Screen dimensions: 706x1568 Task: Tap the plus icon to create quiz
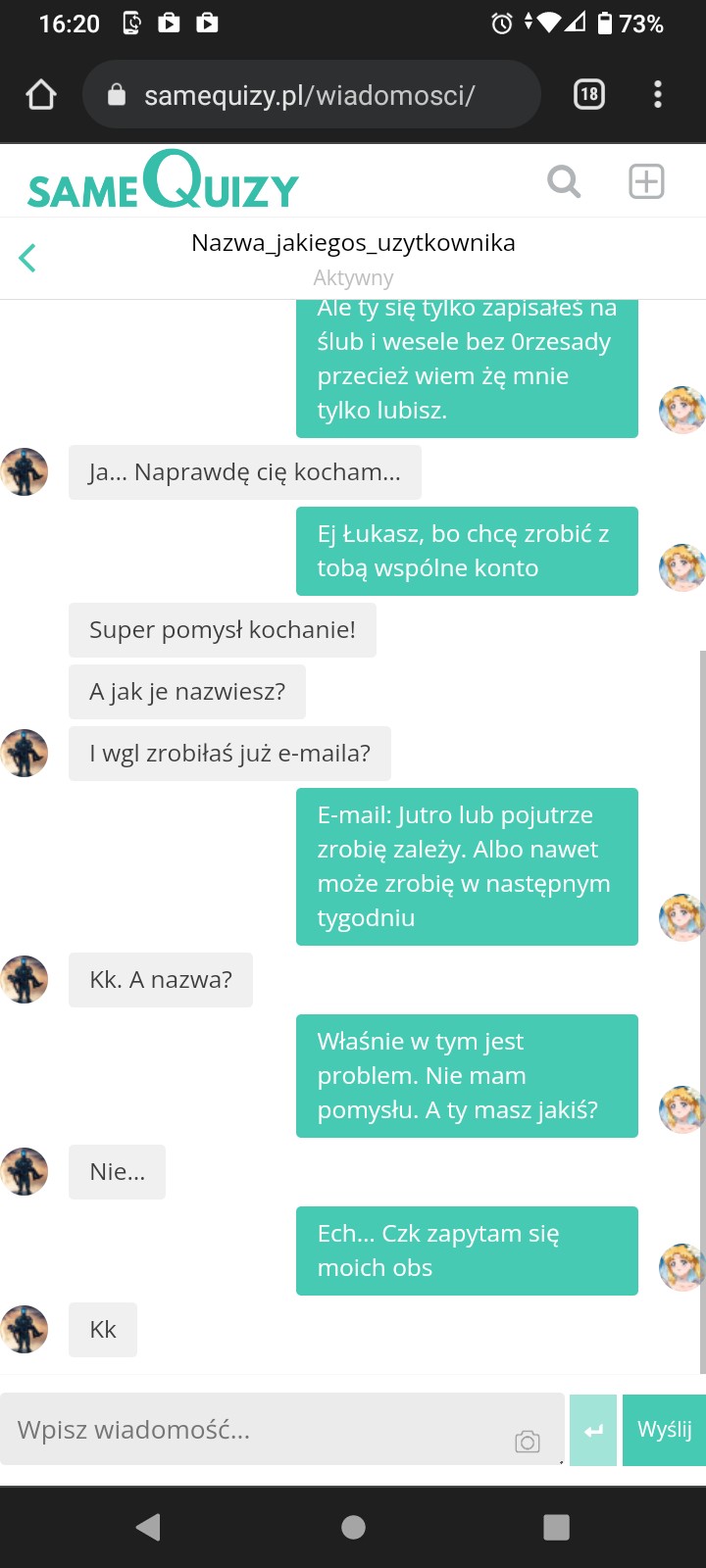point(646,181)
